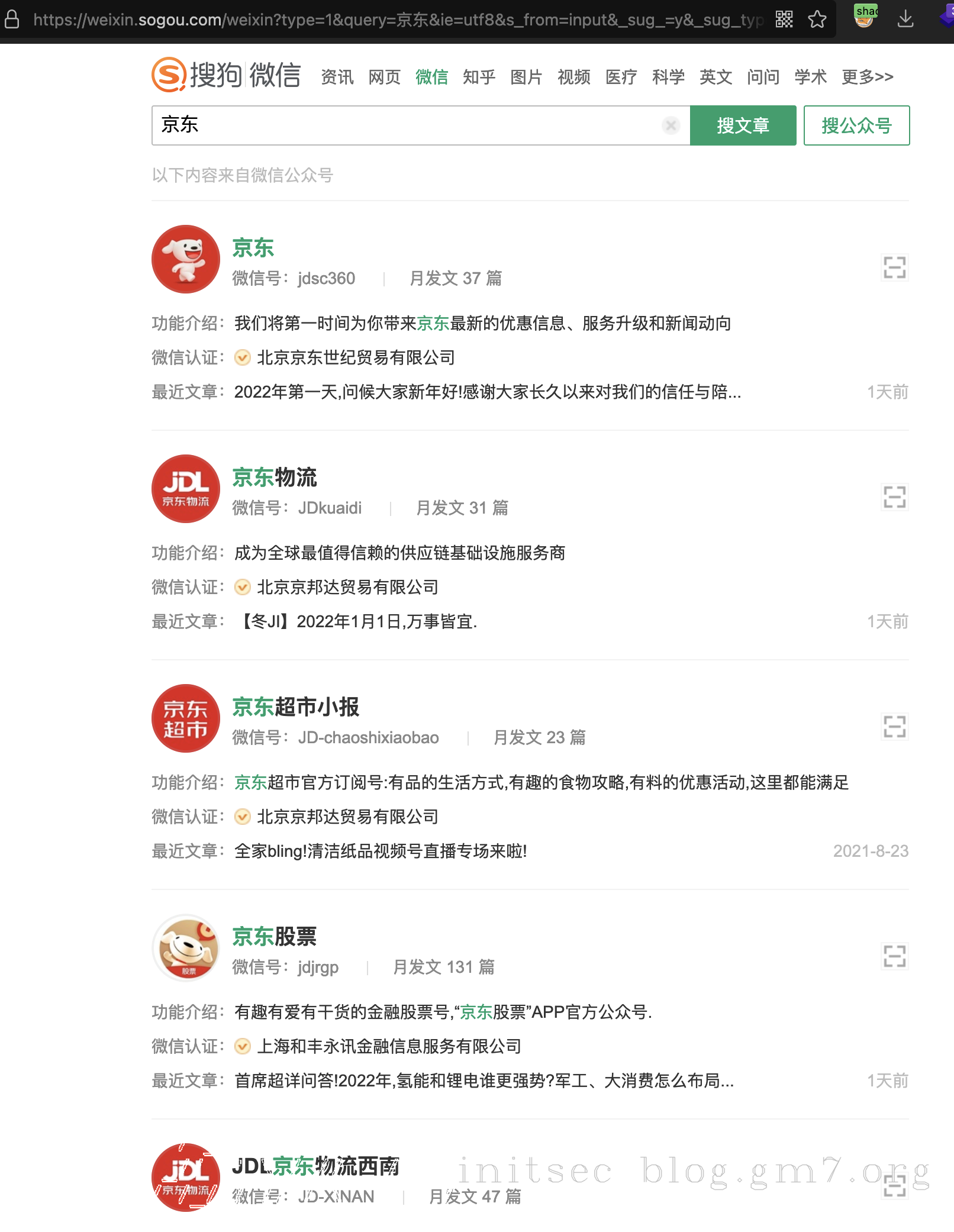Open the 京东 official account jdsc360
The width and height of the screenshot is (954, 1232).
(253, 248)
